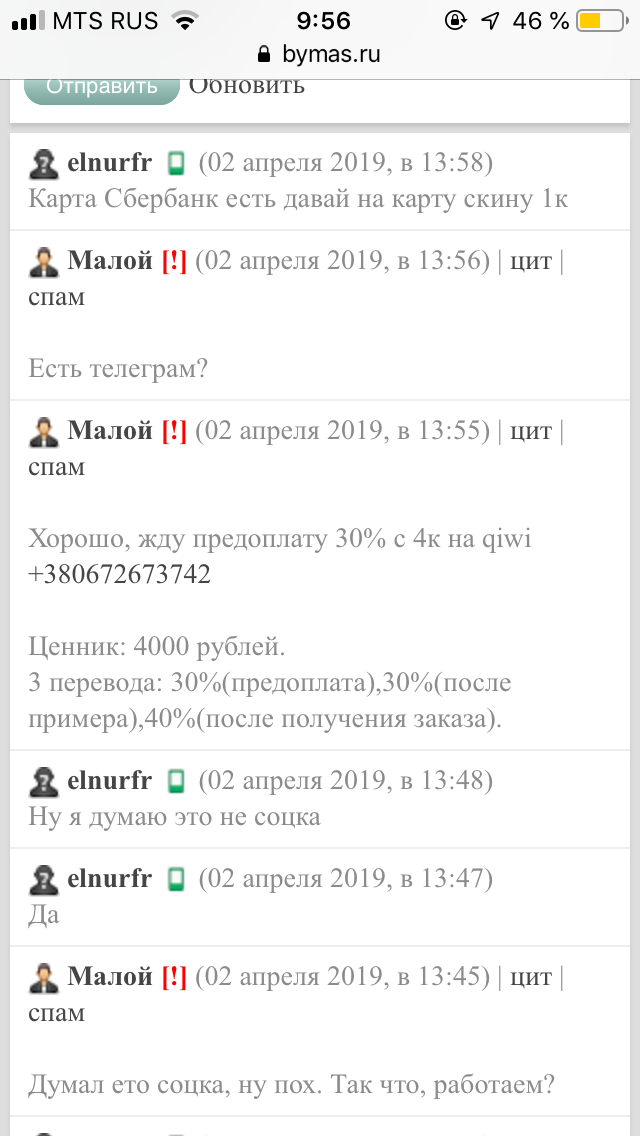The height and width of the screenshot is (1136, 640).
Task: Tap the Обновить link
Action: click(x=246, y=85)
